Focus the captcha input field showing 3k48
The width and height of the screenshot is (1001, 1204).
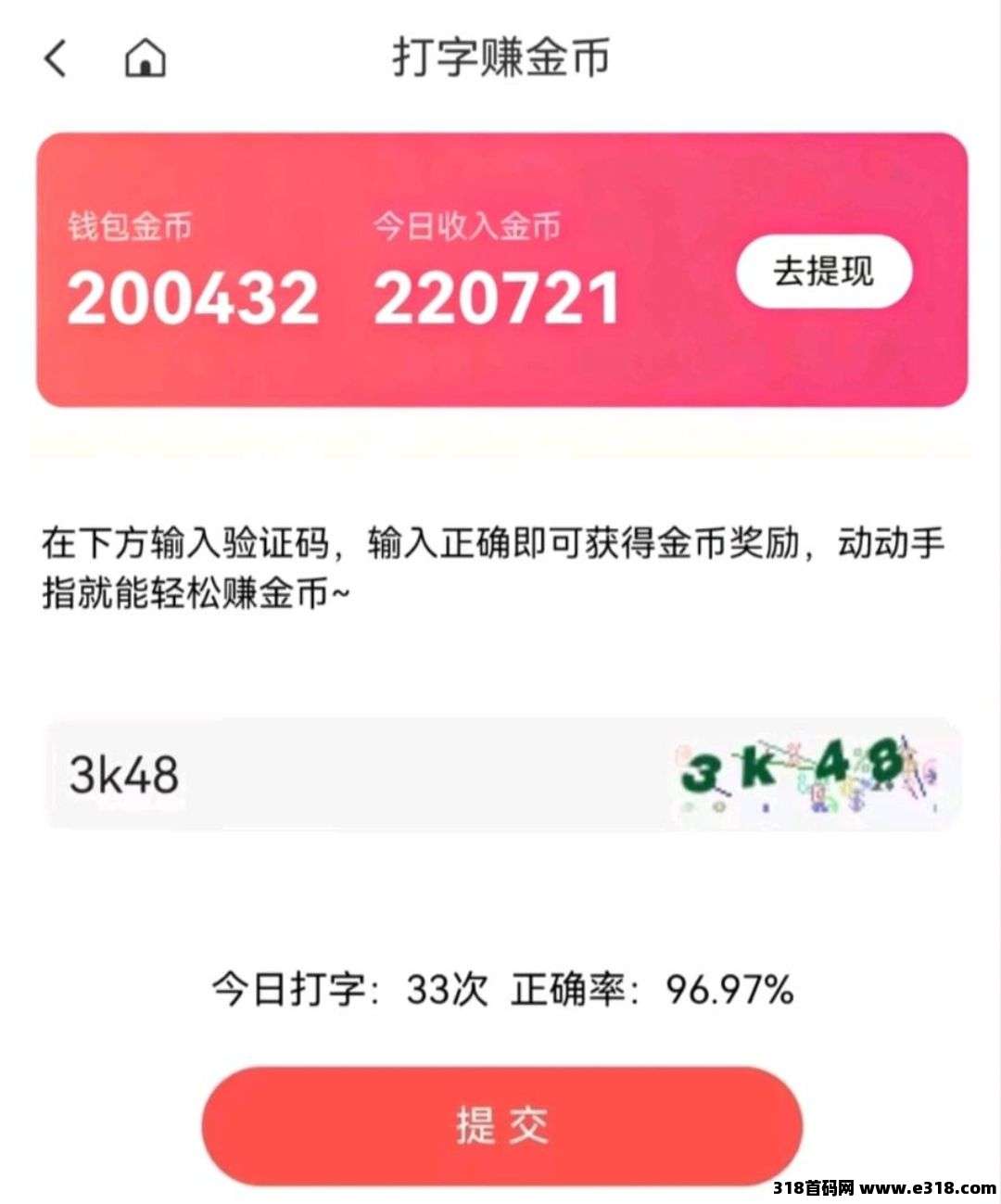[352, 775]
